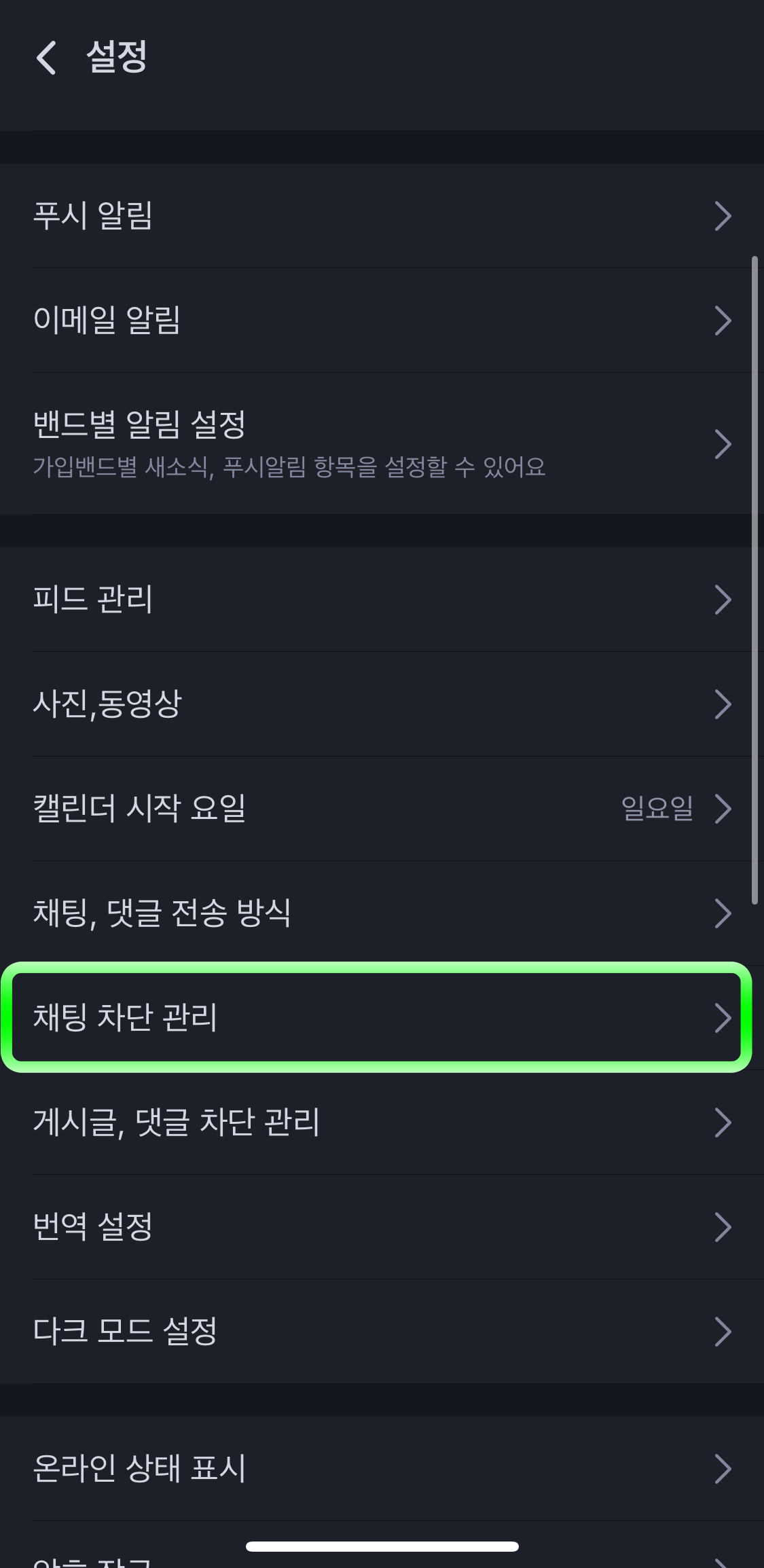Tap the 일요일 value on calendar row
The width and height of the screenshot is (764, 1568).
pos(657,809)
